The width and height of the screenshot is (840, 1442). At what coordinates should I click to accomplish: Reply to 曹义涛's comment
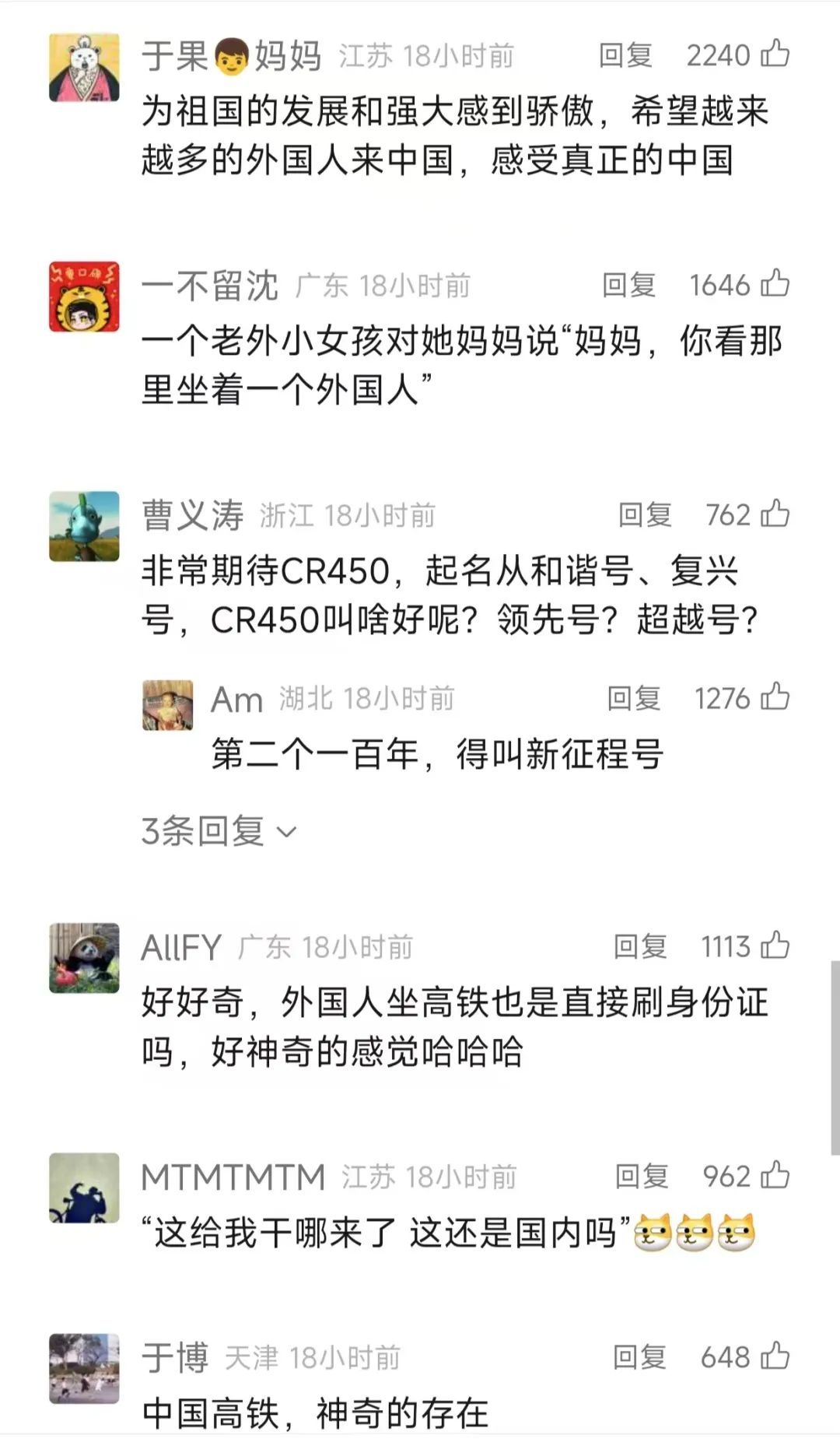645,514
